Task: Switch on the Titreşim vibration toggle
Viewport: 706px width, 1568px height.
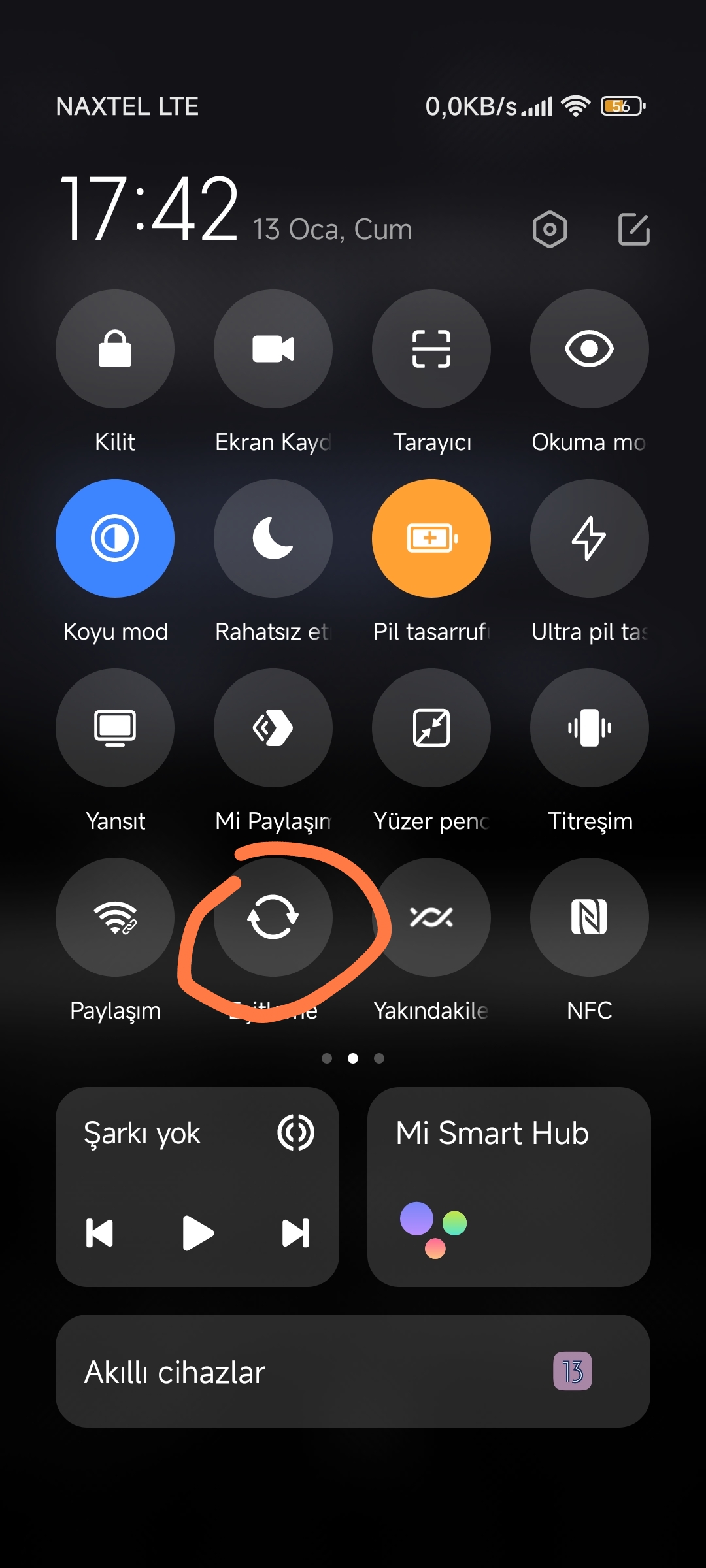Action: click(590, 728)
